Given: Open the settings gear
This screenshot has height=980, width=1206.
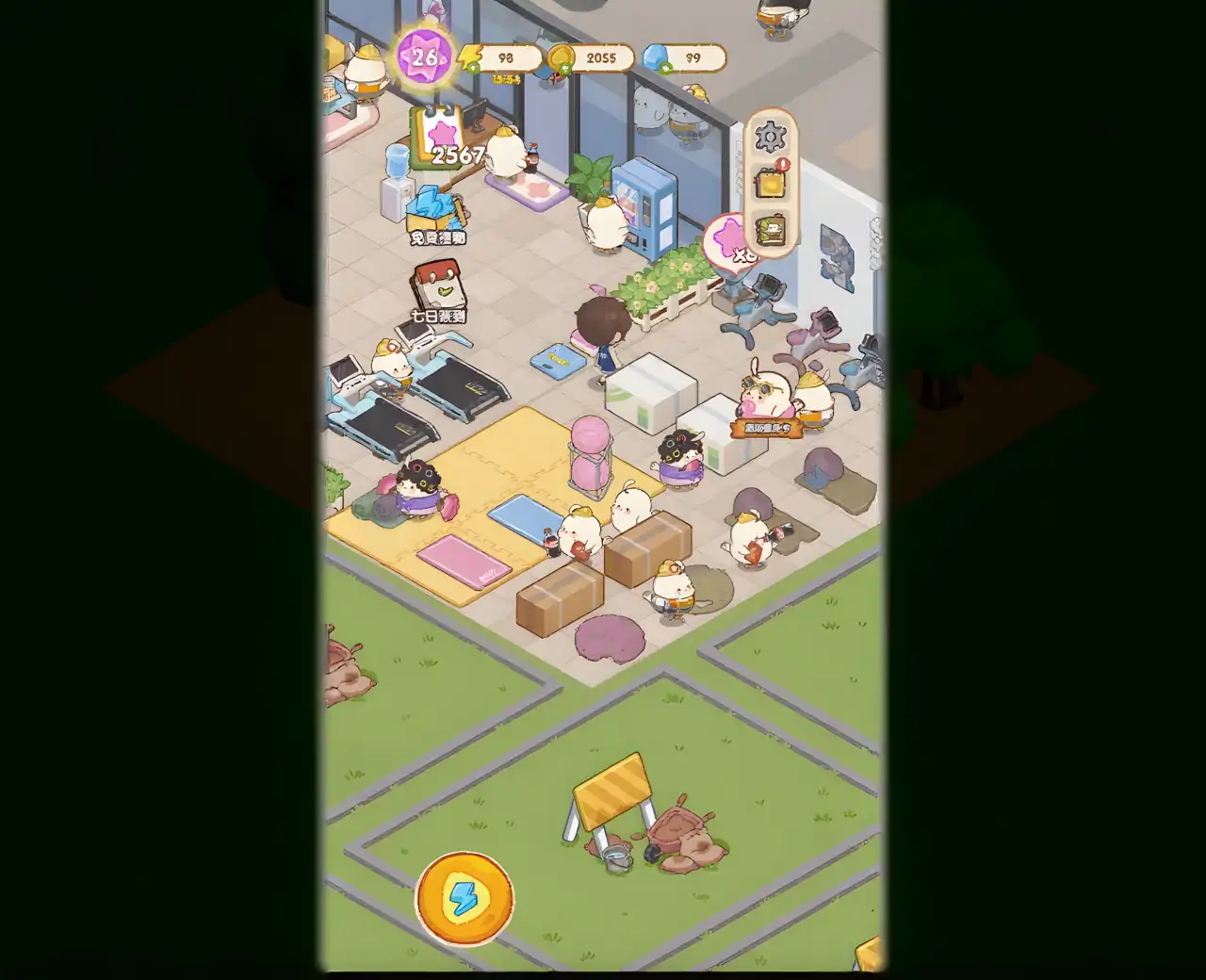Looking at the screenshot, I should (770, 138).
